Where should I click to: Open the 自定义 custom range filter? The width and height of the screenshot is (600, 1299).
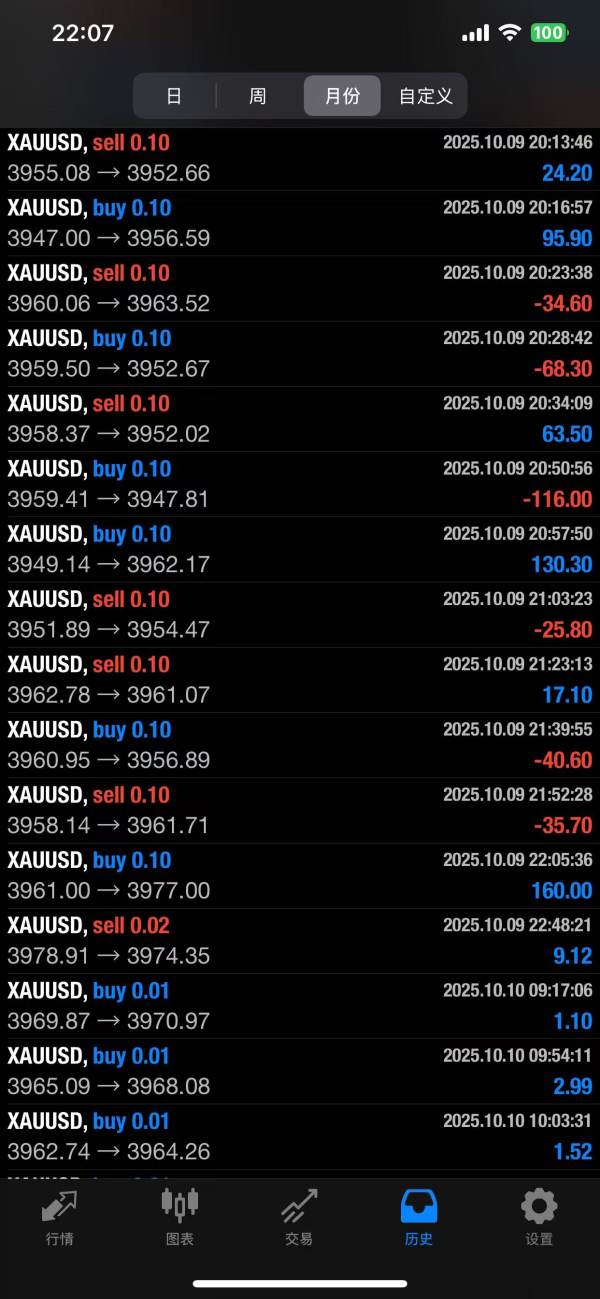point(426,96)
